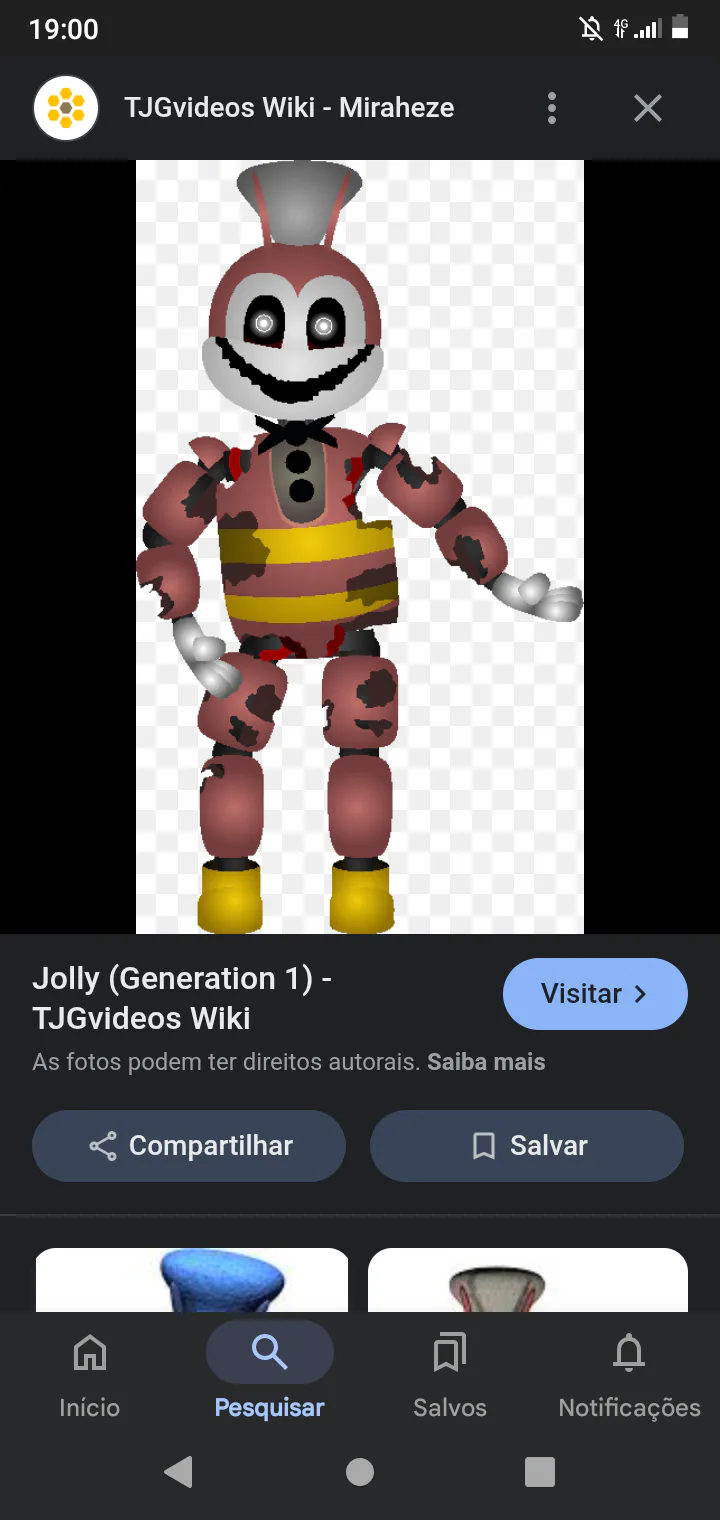Switch to the Notificações tab
720x1520 pixels.
(x=630, y=1377)
